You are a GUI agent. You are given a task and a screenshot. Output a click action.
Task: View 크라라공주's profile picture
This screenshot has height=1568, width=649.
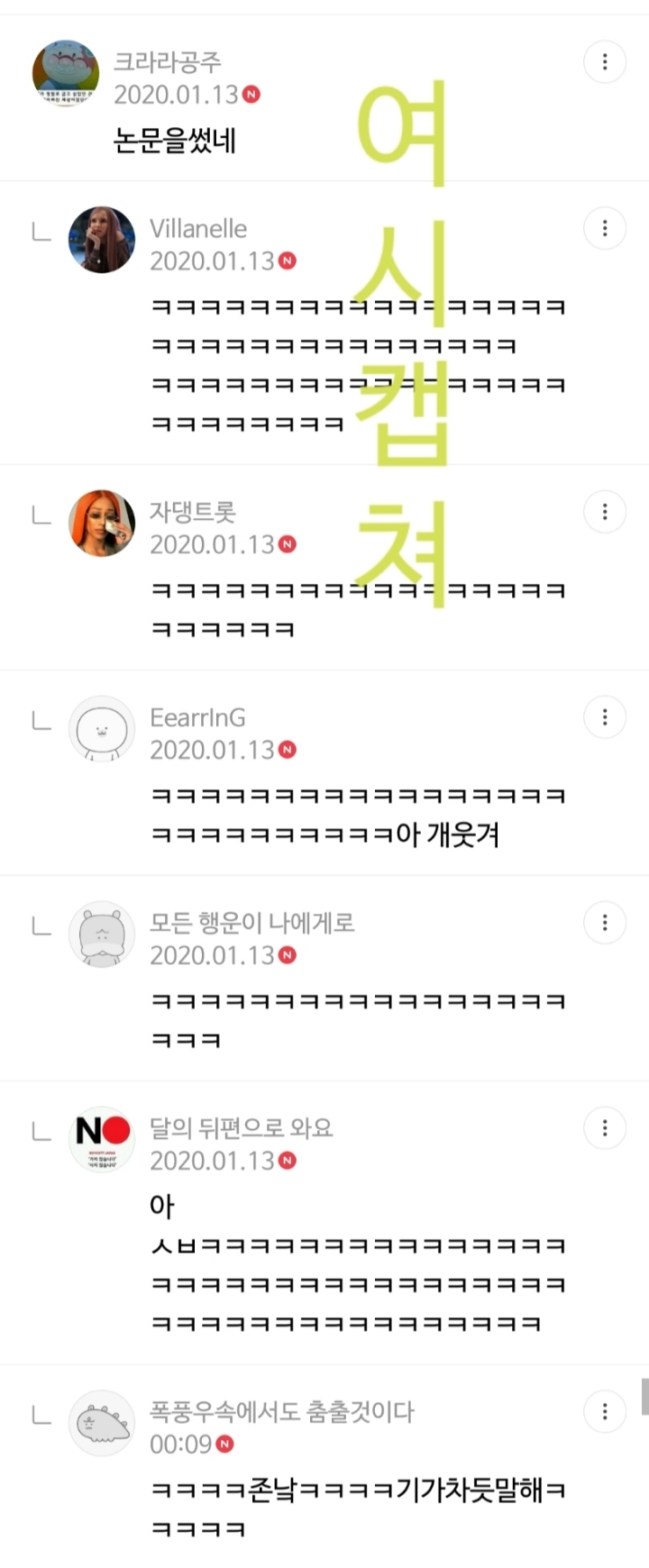(66, 73)
